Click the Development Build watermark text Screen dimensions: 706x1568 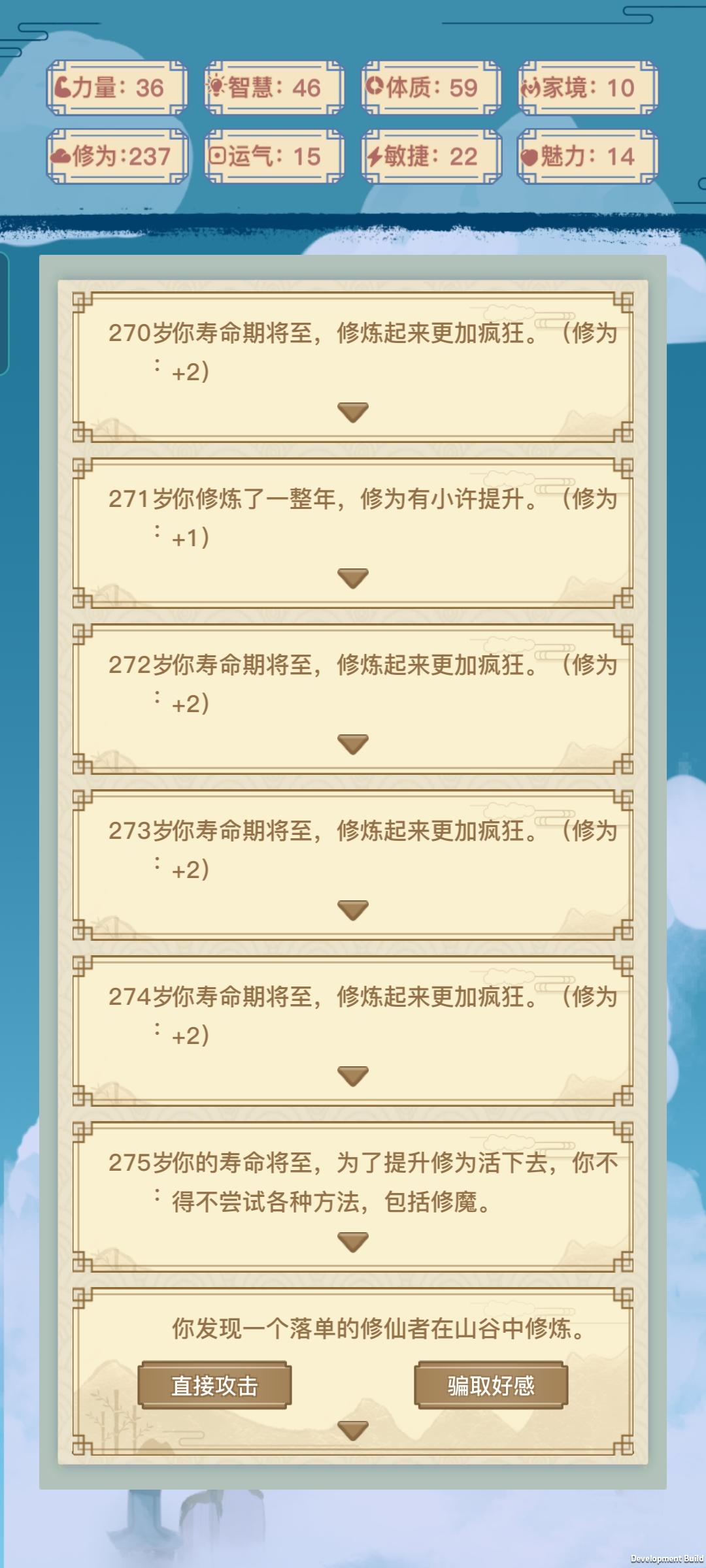click(667, 1558)
